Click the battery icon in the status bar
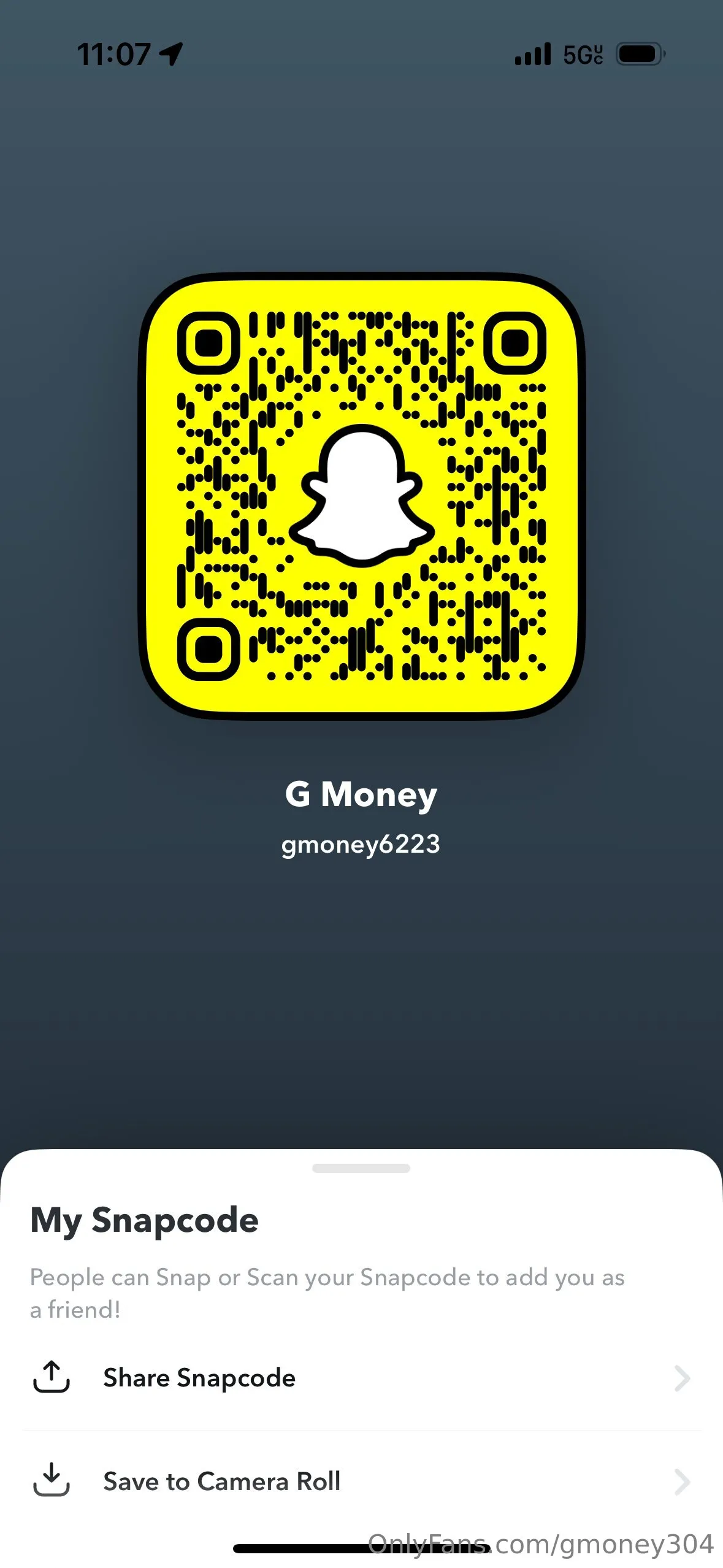 pyautogui.click(x=640, y=54)
